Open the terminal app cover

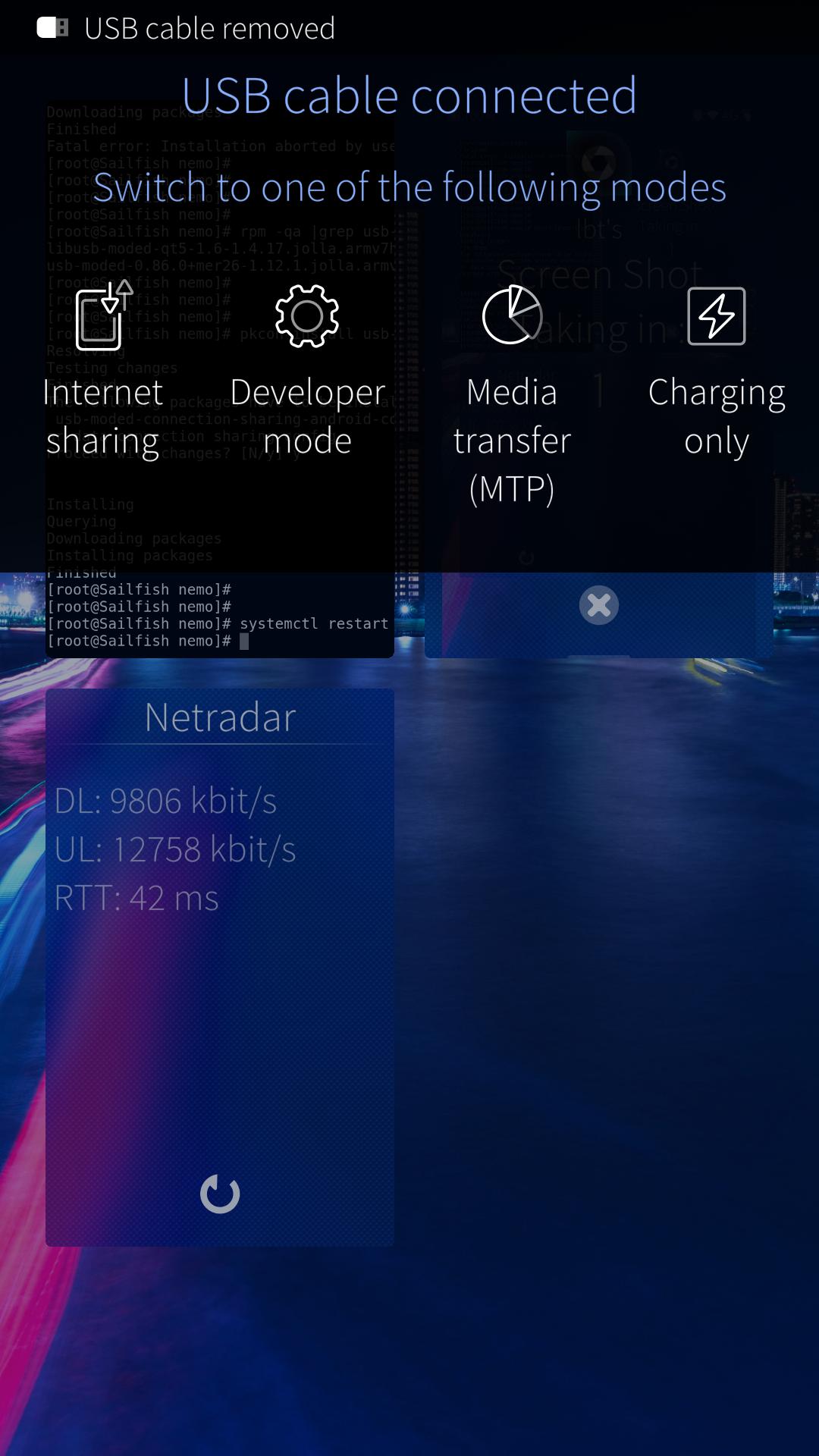point(220,614)
